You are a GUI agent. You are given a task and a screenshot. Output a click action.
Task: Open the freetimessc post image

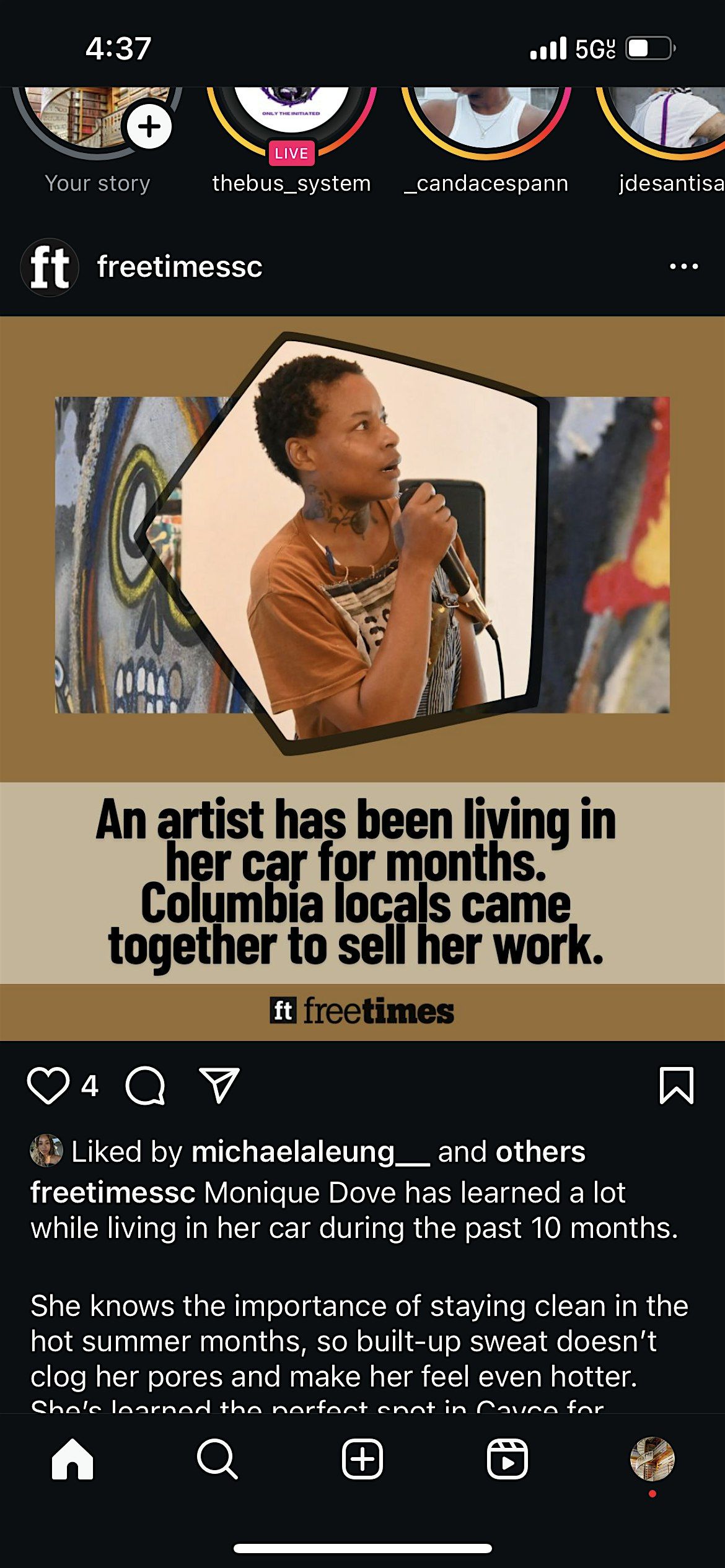(362, 619)
